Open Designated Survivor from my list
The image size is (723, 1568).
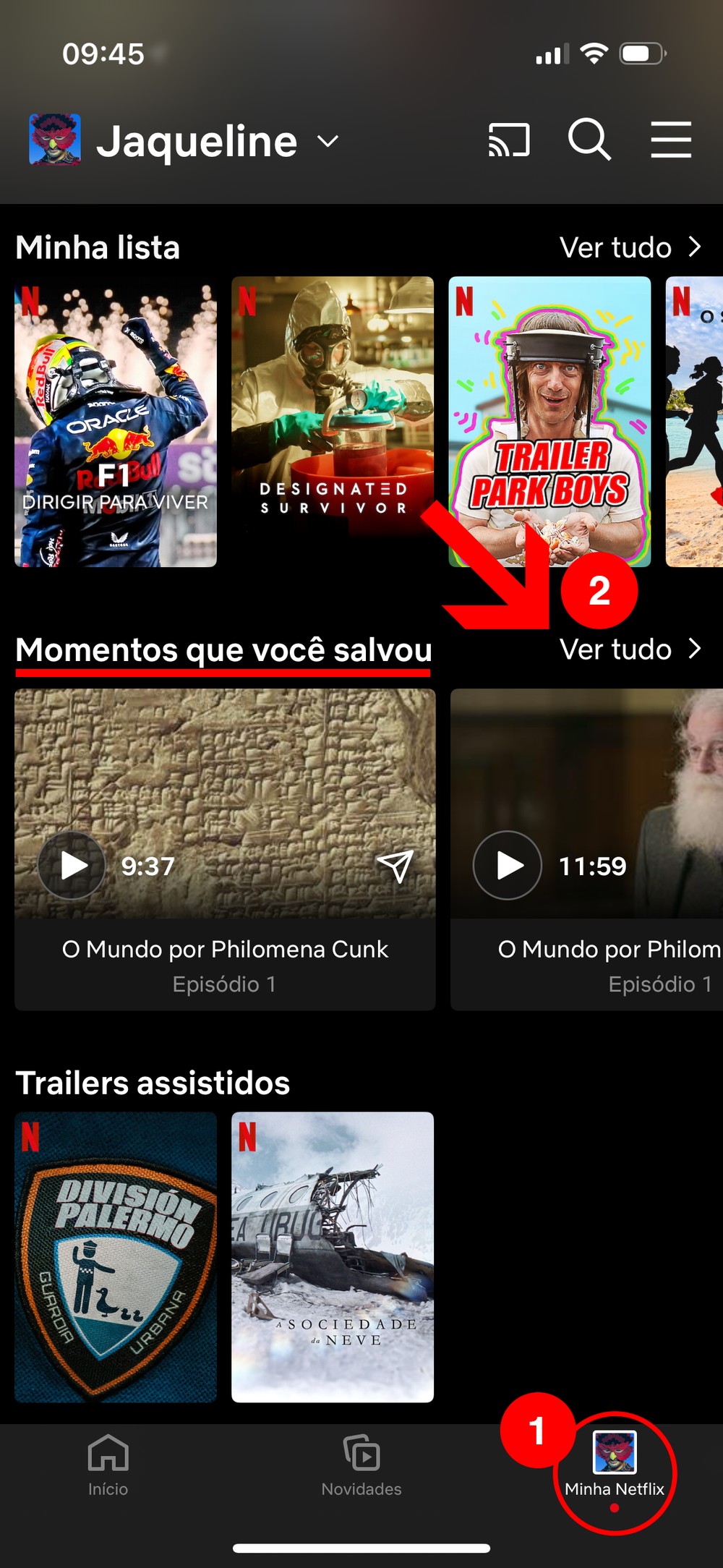point(333,422)
